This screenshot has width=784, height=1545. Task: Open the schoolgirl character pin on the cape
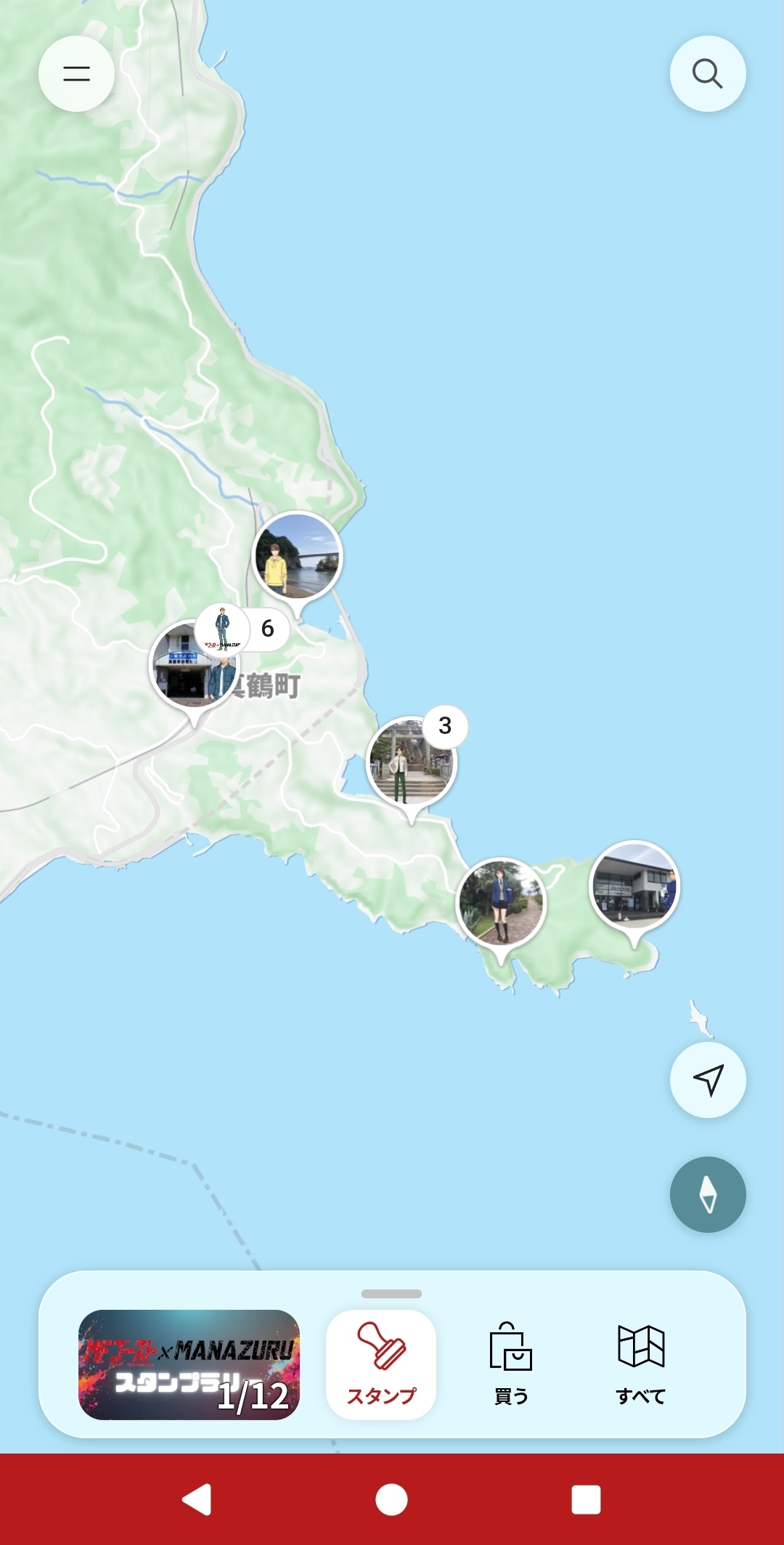[x=501, y=899]
